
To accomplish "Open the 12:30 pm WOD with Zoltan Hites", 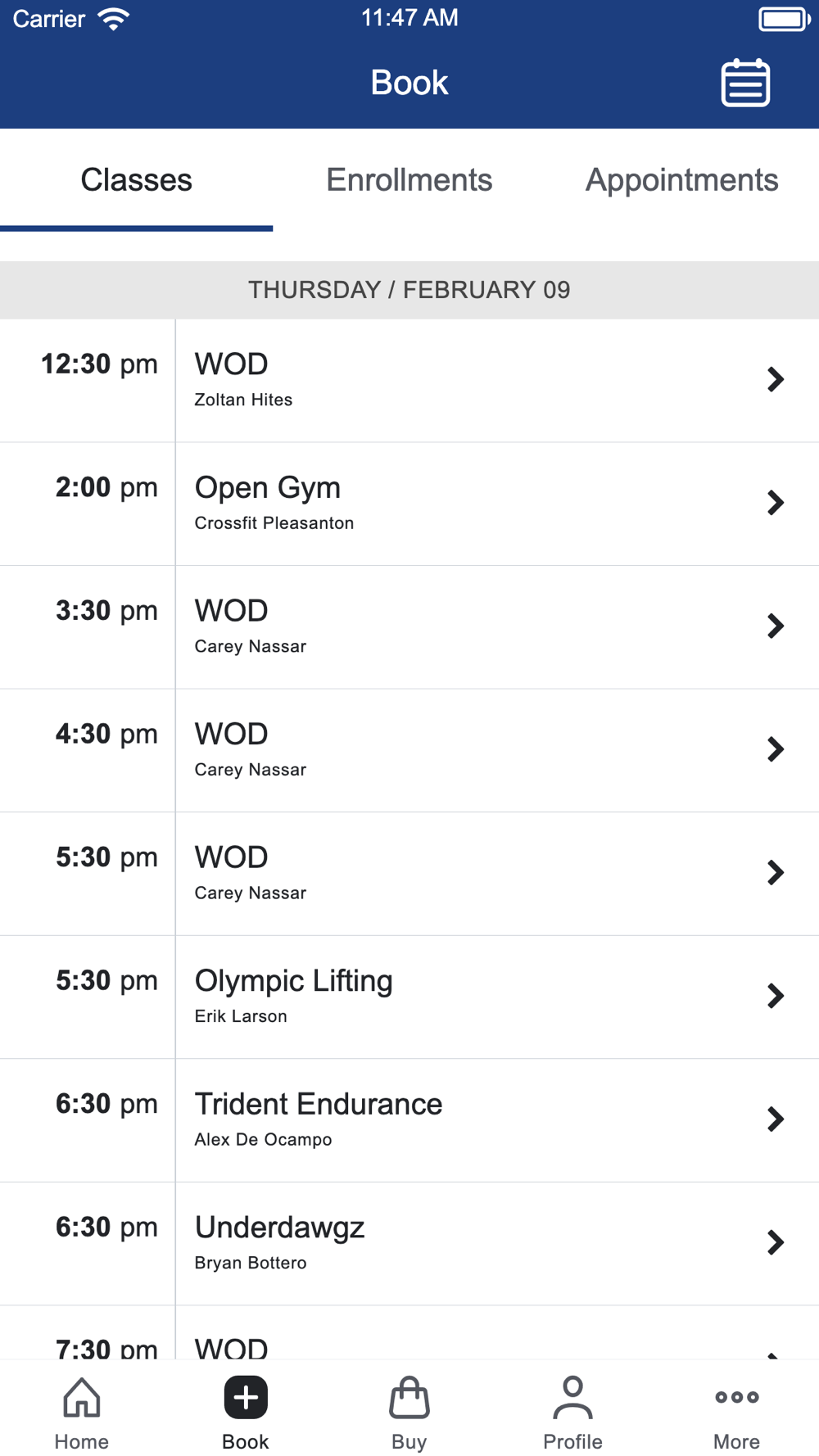I will [x=409, y=381].
